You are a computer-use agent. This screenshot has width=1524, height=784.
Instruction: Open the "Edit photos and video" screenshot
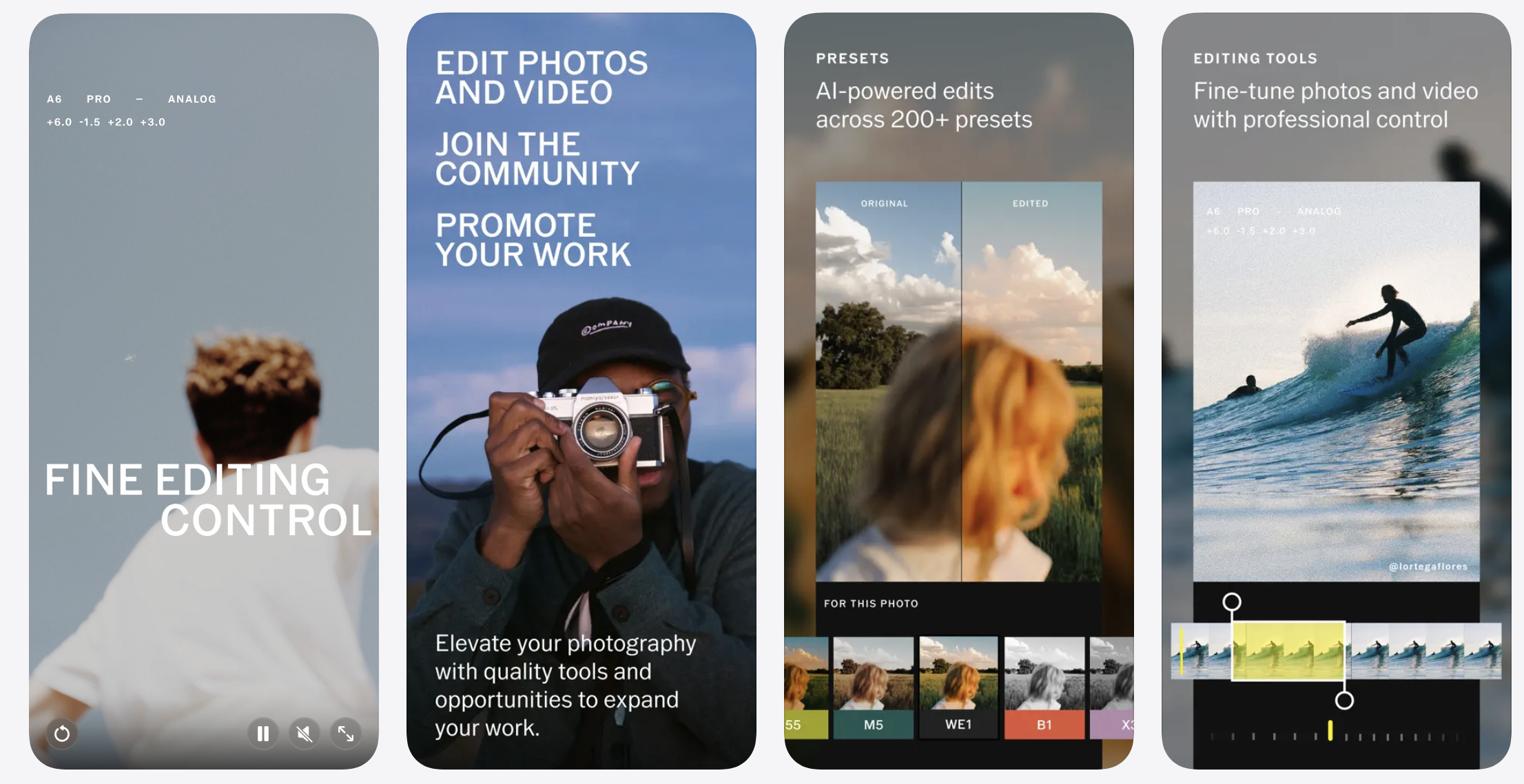pyautogui.click(x=581, y=391)
